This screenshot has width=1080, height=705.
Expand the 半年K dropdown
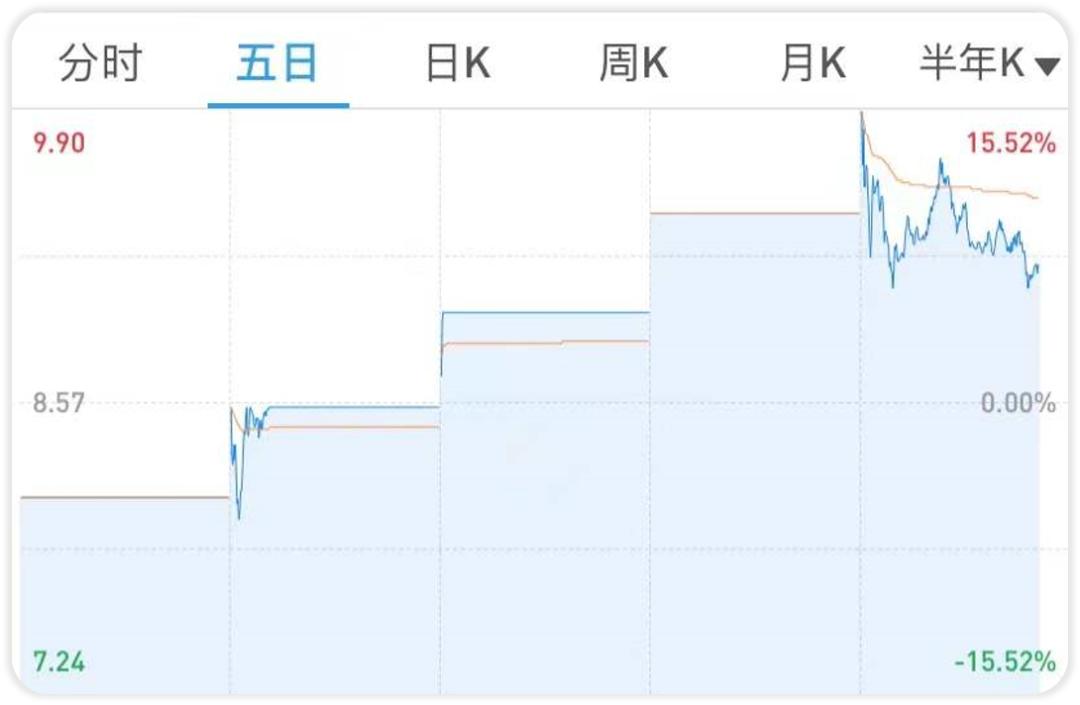click(x=988, y=65)
